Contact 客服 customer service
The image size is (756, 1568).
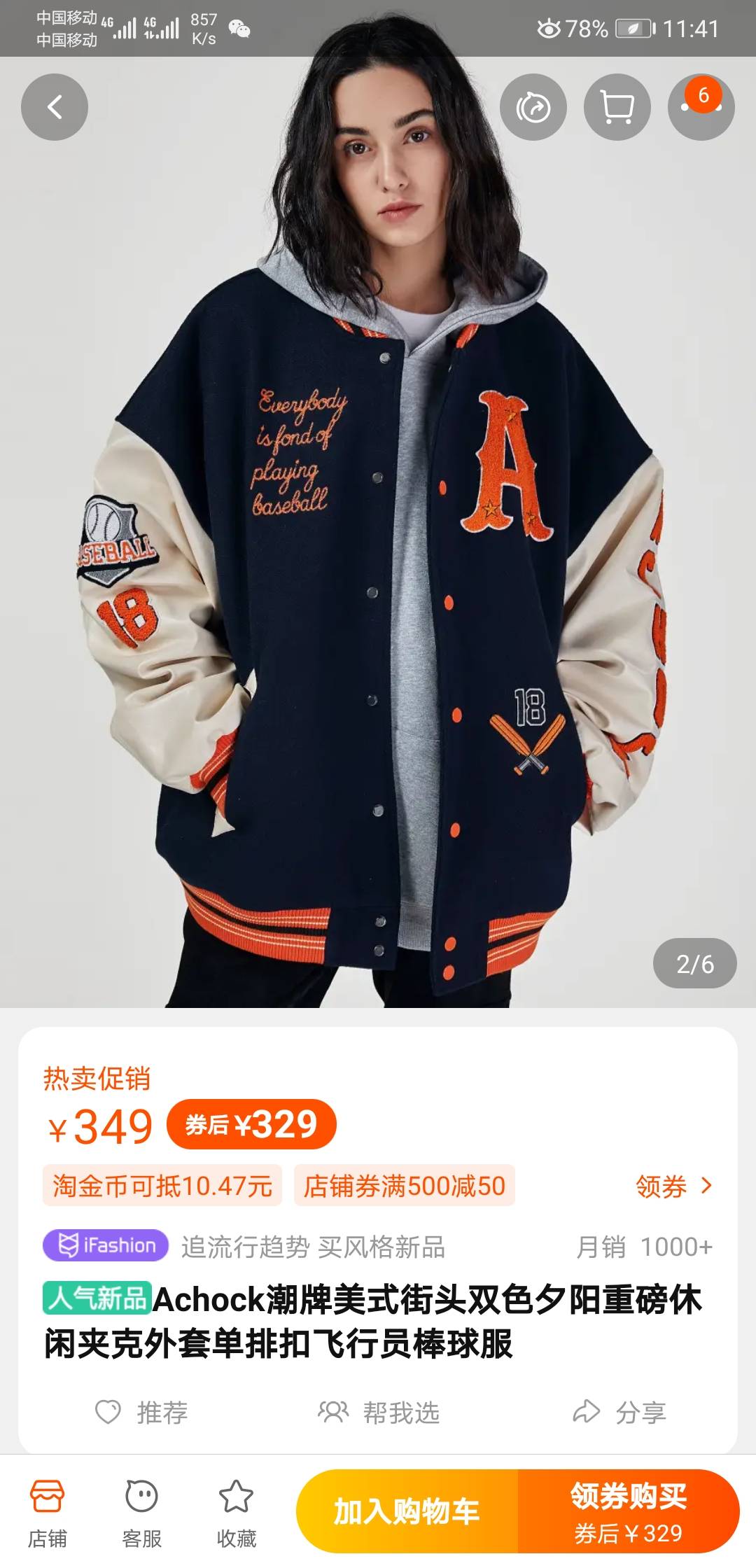pos(142,1512)
